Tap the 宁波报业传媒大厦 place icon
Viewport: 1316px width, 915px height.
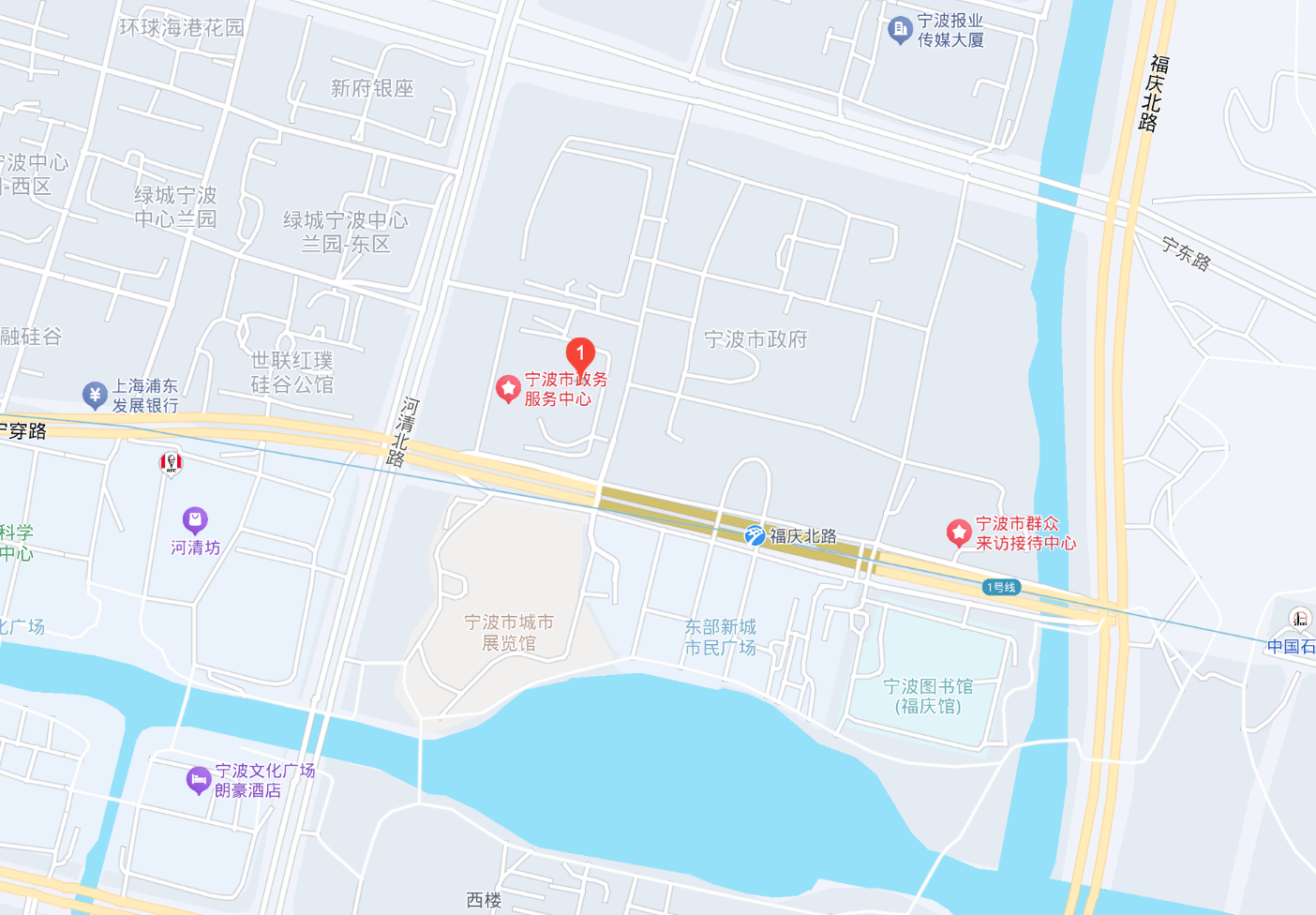click(x=900, y=30)
